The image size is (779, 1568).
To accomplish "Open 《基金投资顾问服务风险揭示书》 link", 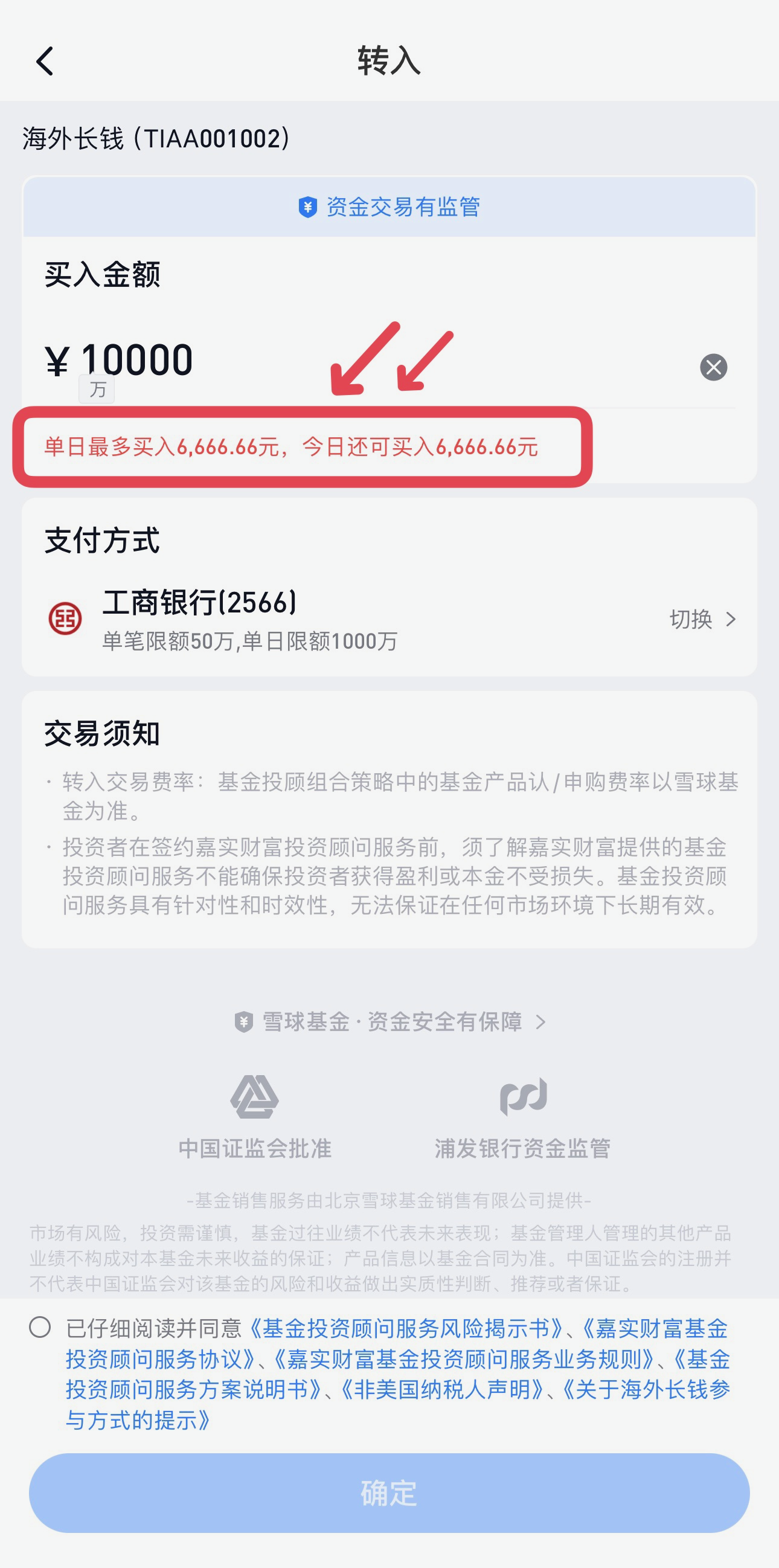I will coord(406,1328).
